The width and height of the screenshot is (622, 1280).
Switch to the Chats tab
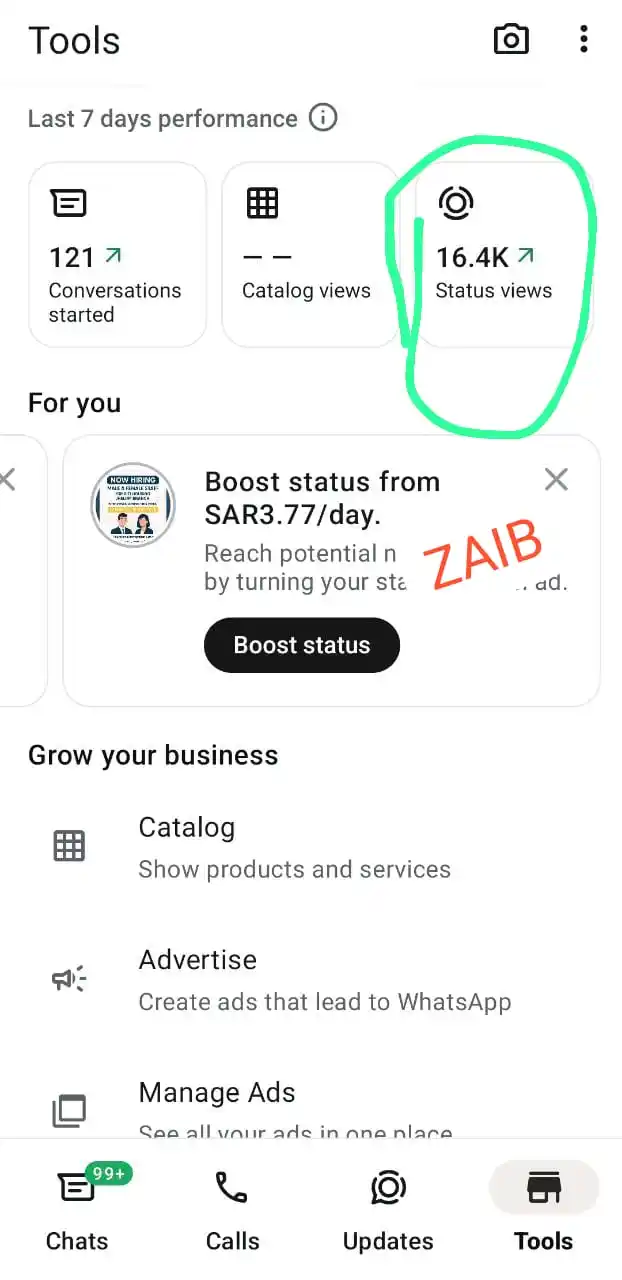click(x=77, y=1210)
